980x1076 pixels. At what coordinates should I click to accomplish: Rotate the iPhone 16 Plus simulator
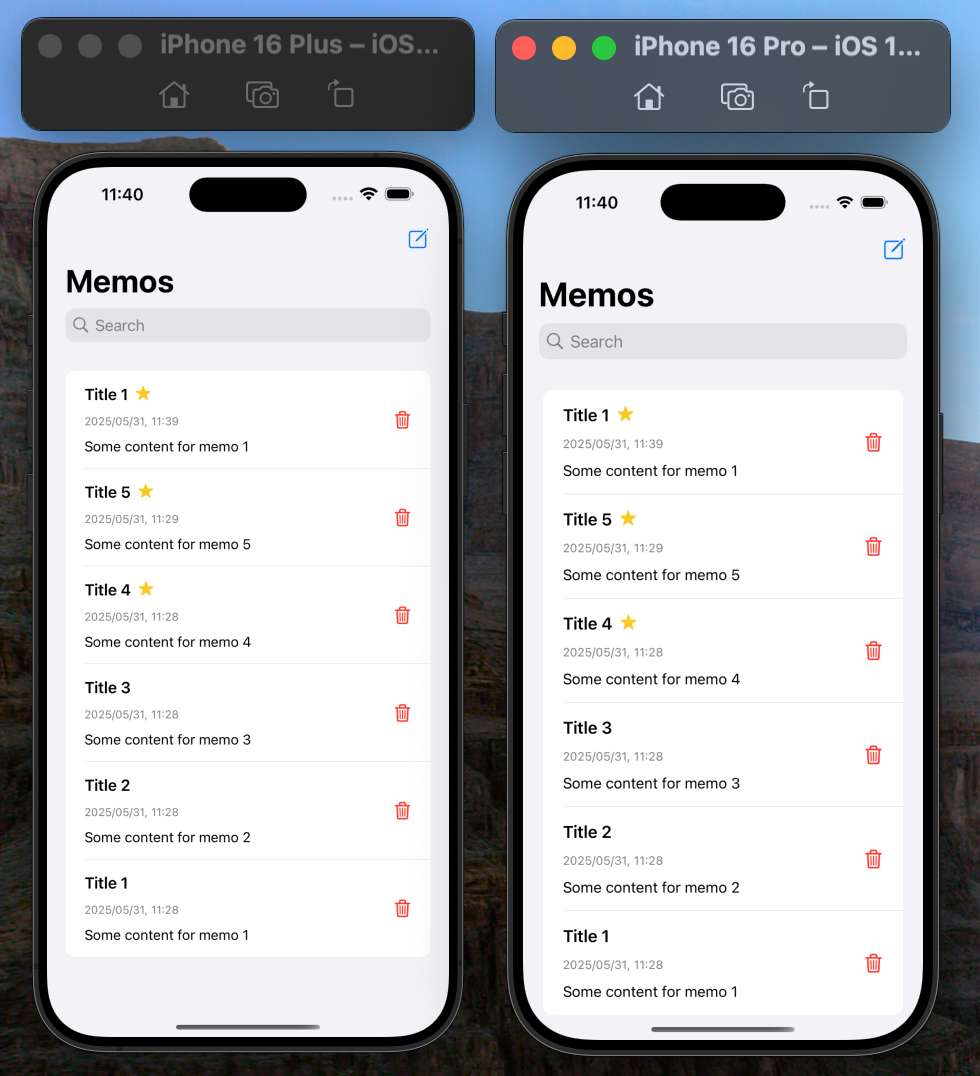[341, 95]
